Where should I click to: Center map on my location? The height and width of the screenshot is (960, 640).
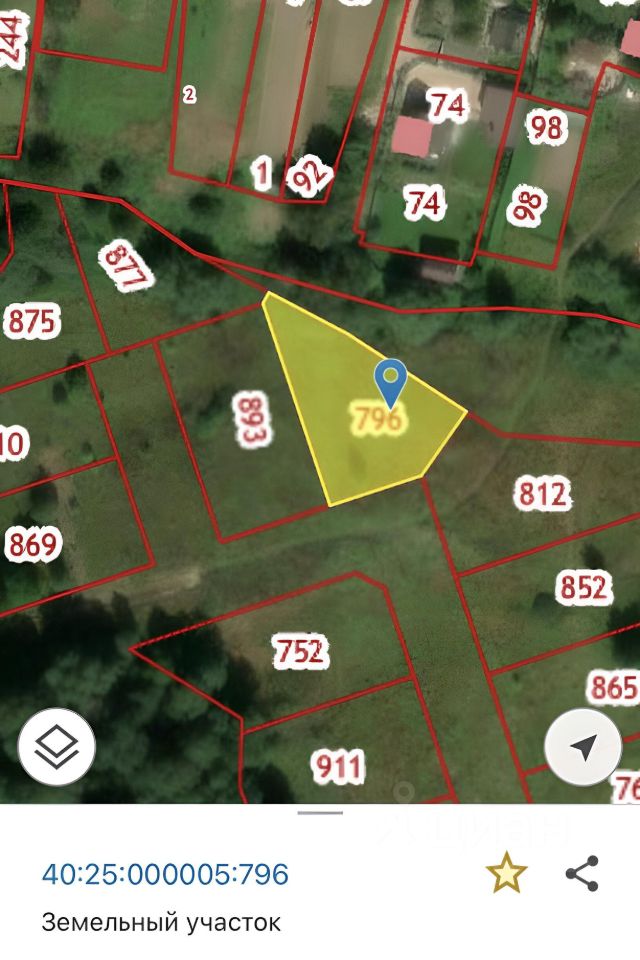click(583, 746)
